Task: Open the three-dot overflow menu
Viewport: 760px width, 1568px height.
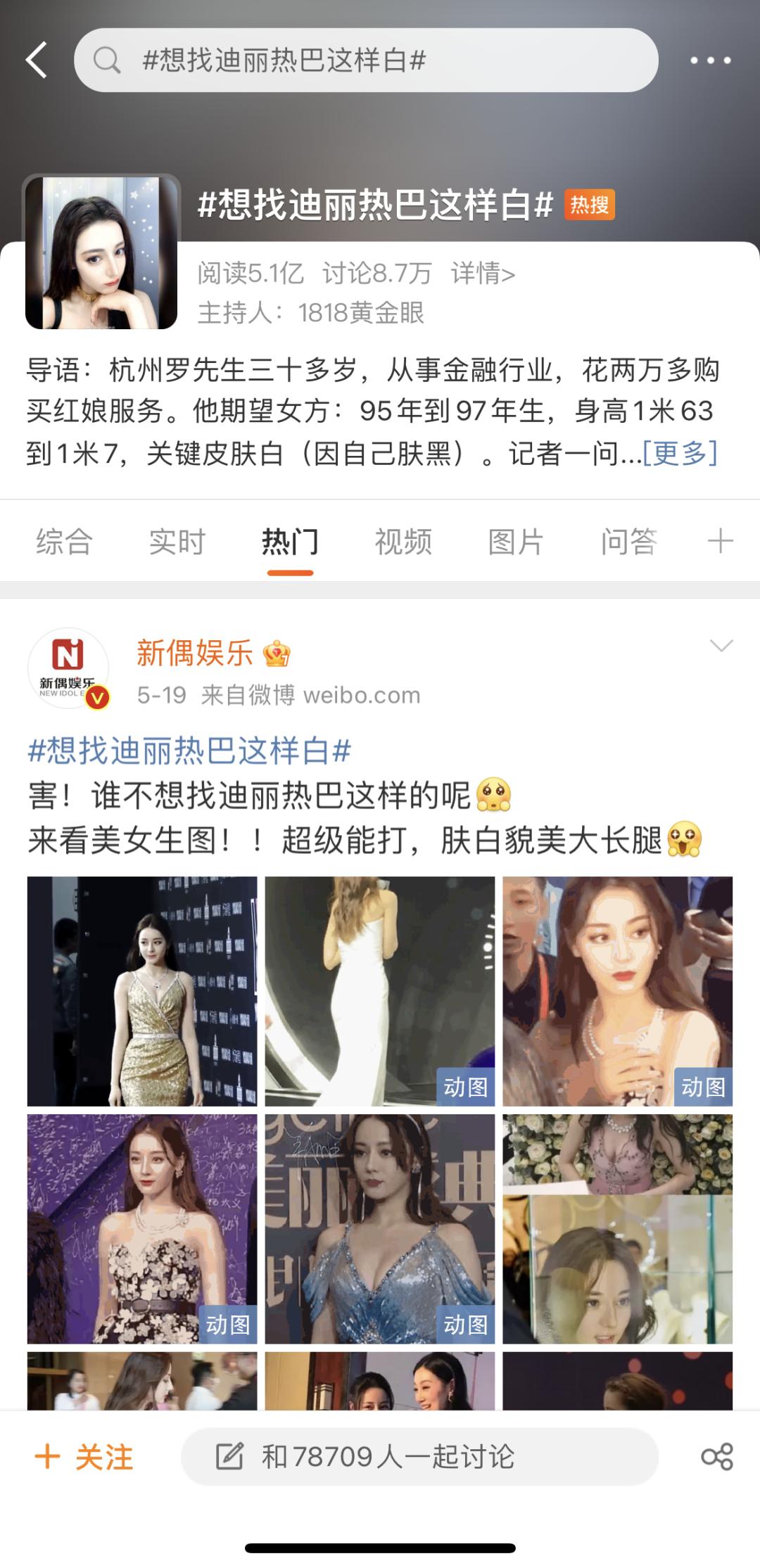Action: (x=710, y=60)
